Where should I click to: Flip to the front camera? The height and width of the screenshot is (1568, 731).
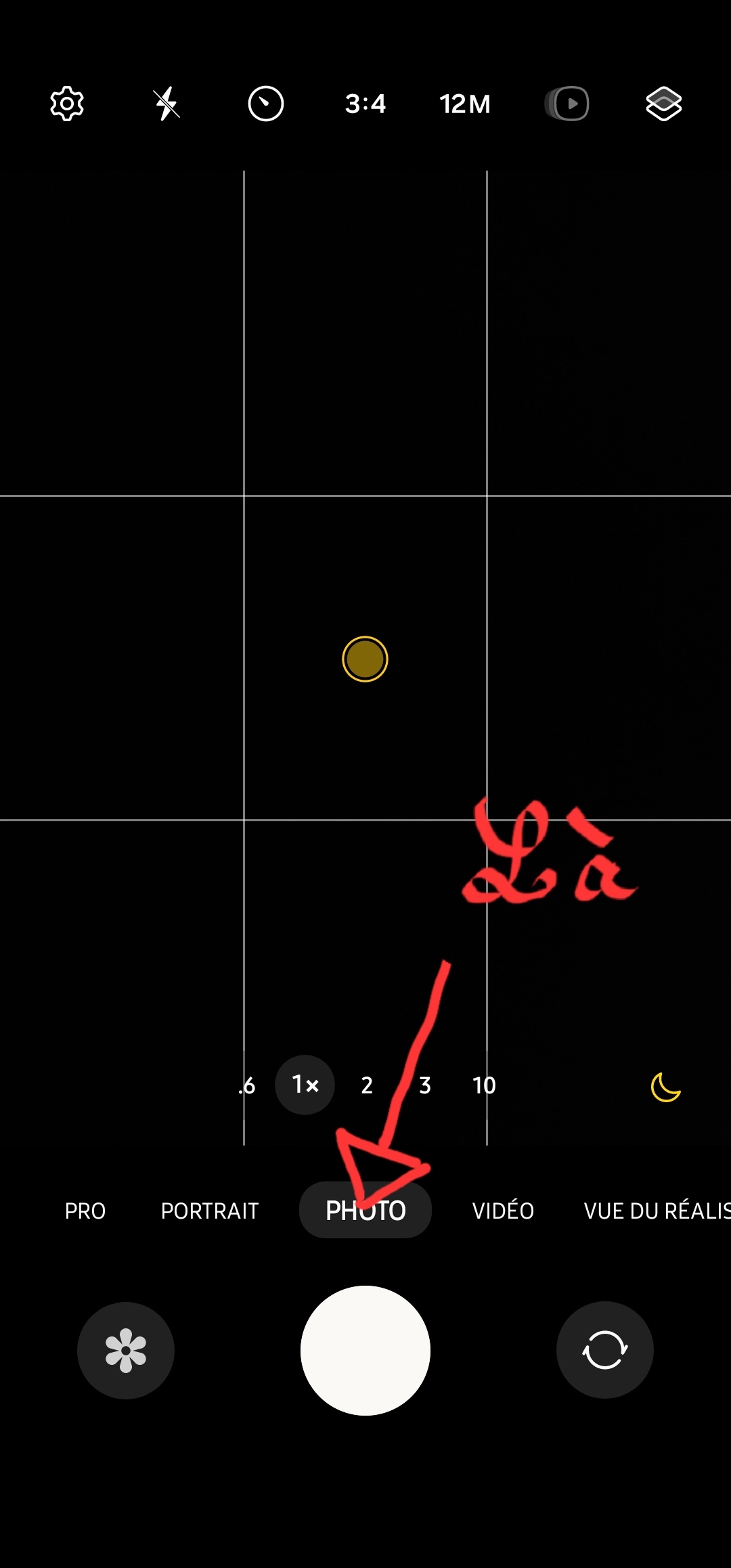[604, 1350]
